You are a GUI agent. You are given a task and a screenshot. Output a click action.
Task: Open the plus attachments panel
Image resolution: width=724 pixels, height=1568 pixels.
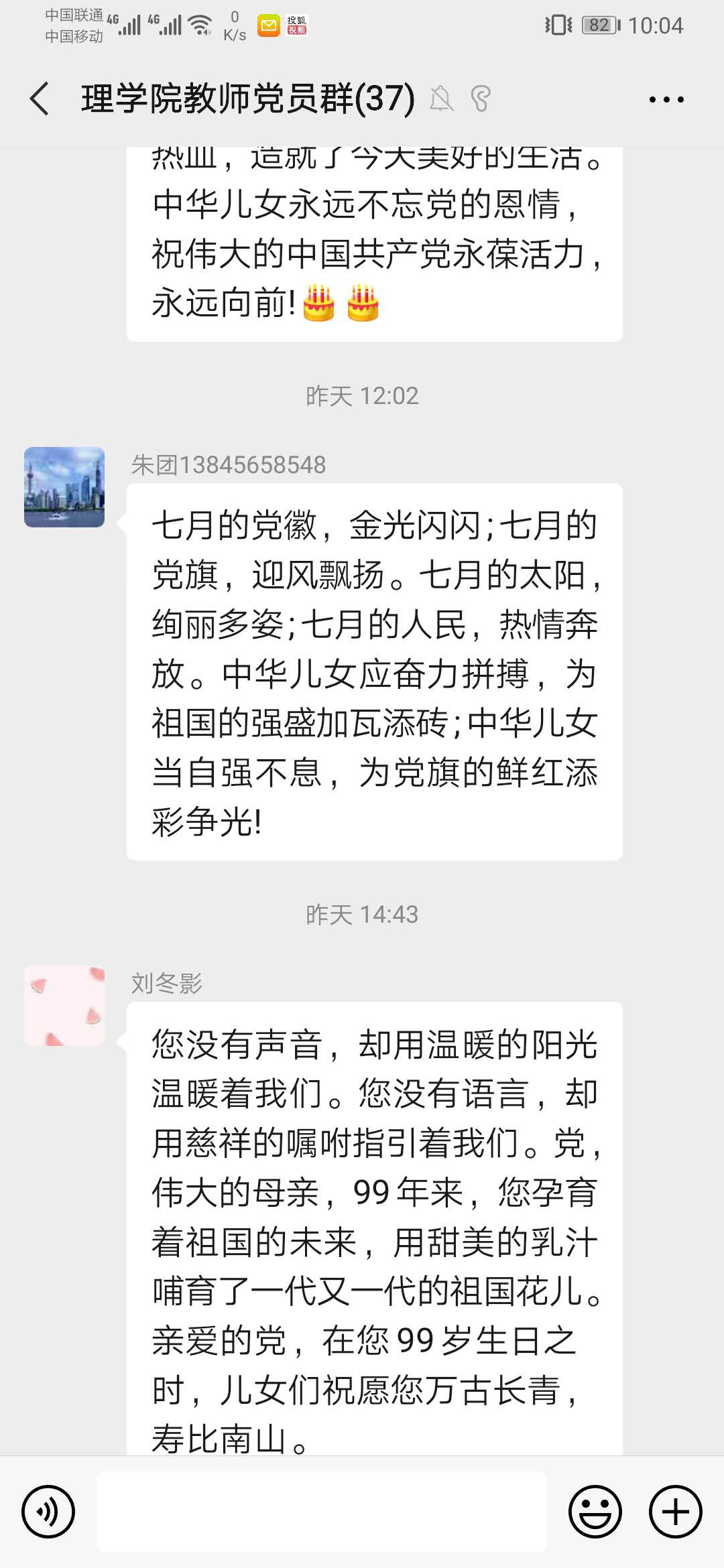coord(676,1512)
